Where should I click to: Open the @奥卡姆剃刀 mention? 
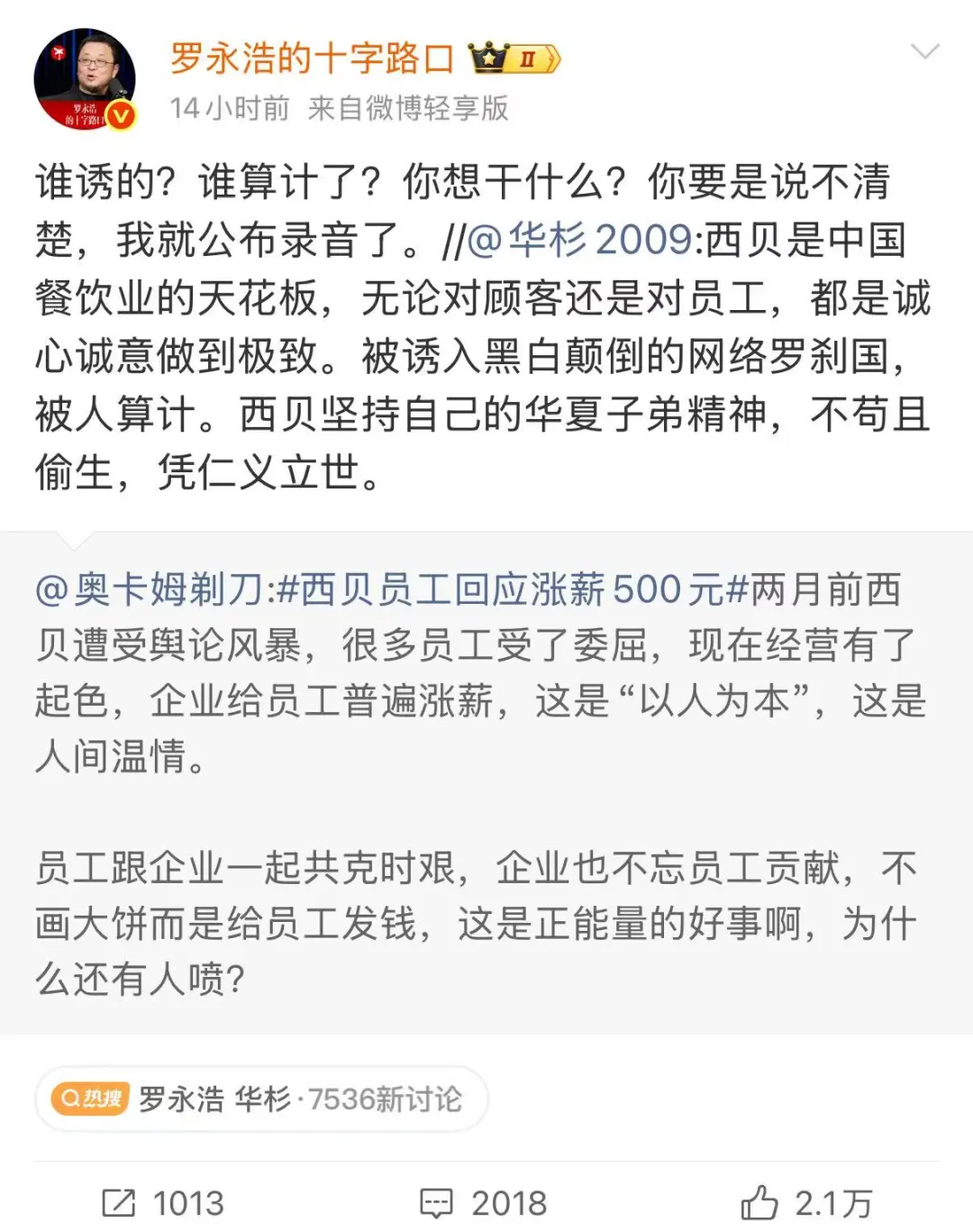pyautogui.click(x=150, y=589)
